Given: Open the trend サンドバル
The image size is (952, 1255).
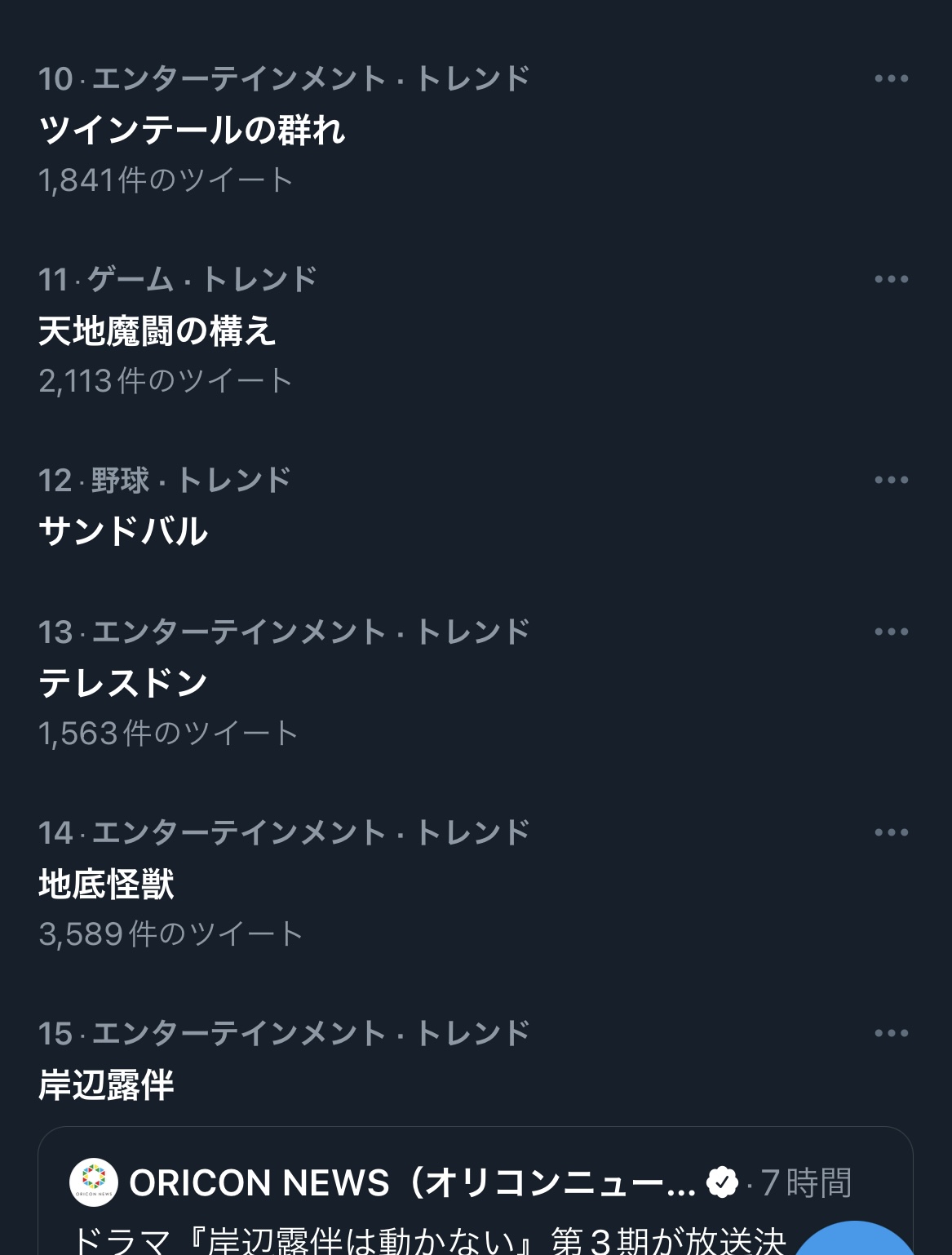Looking at the screenshot, I should tap(123, 531).
